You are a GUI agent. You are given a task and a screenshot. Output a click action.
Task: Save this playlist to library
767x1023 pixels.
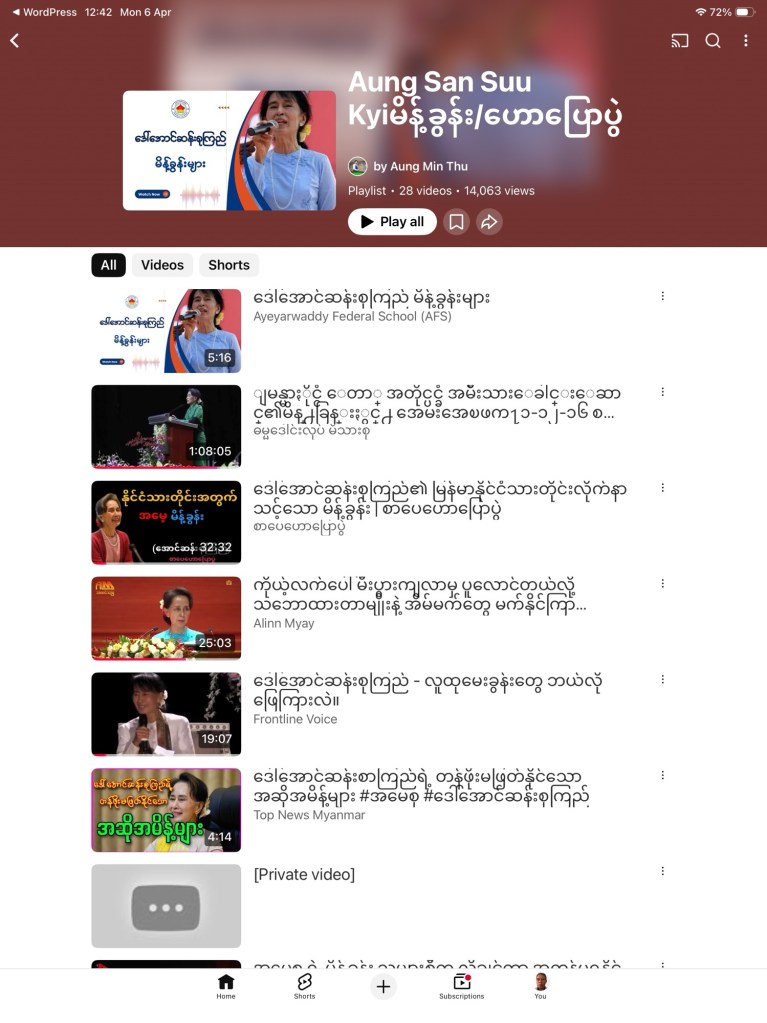click(456, 222)
